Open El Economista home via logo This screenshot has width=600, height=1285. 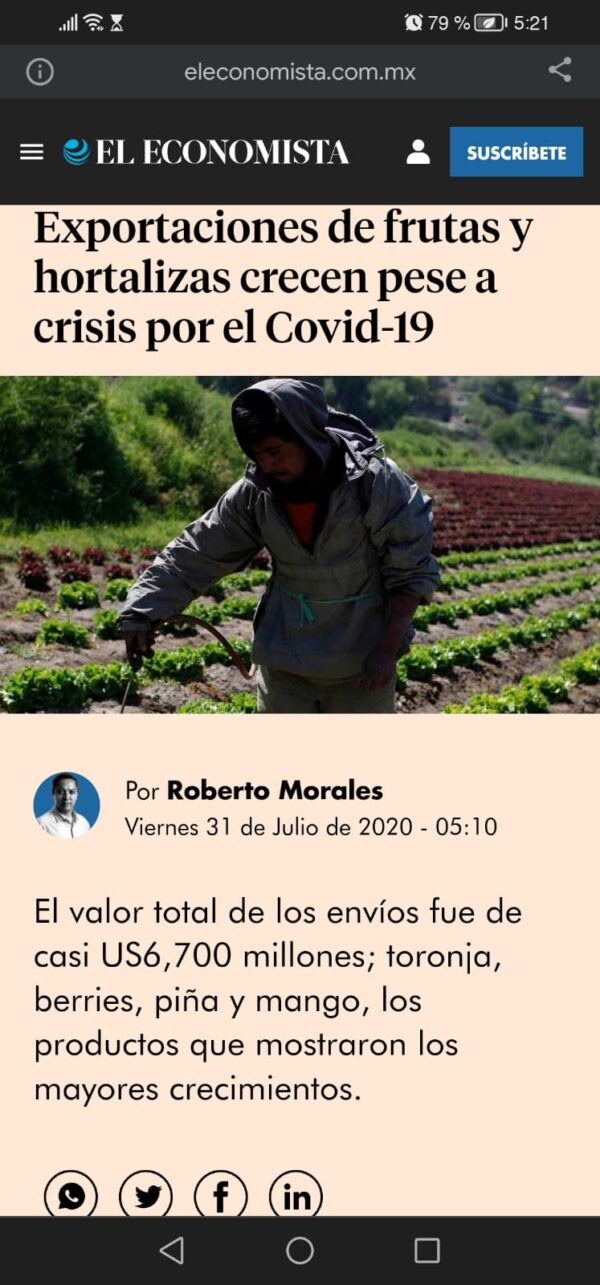click(x=206, y=152)
